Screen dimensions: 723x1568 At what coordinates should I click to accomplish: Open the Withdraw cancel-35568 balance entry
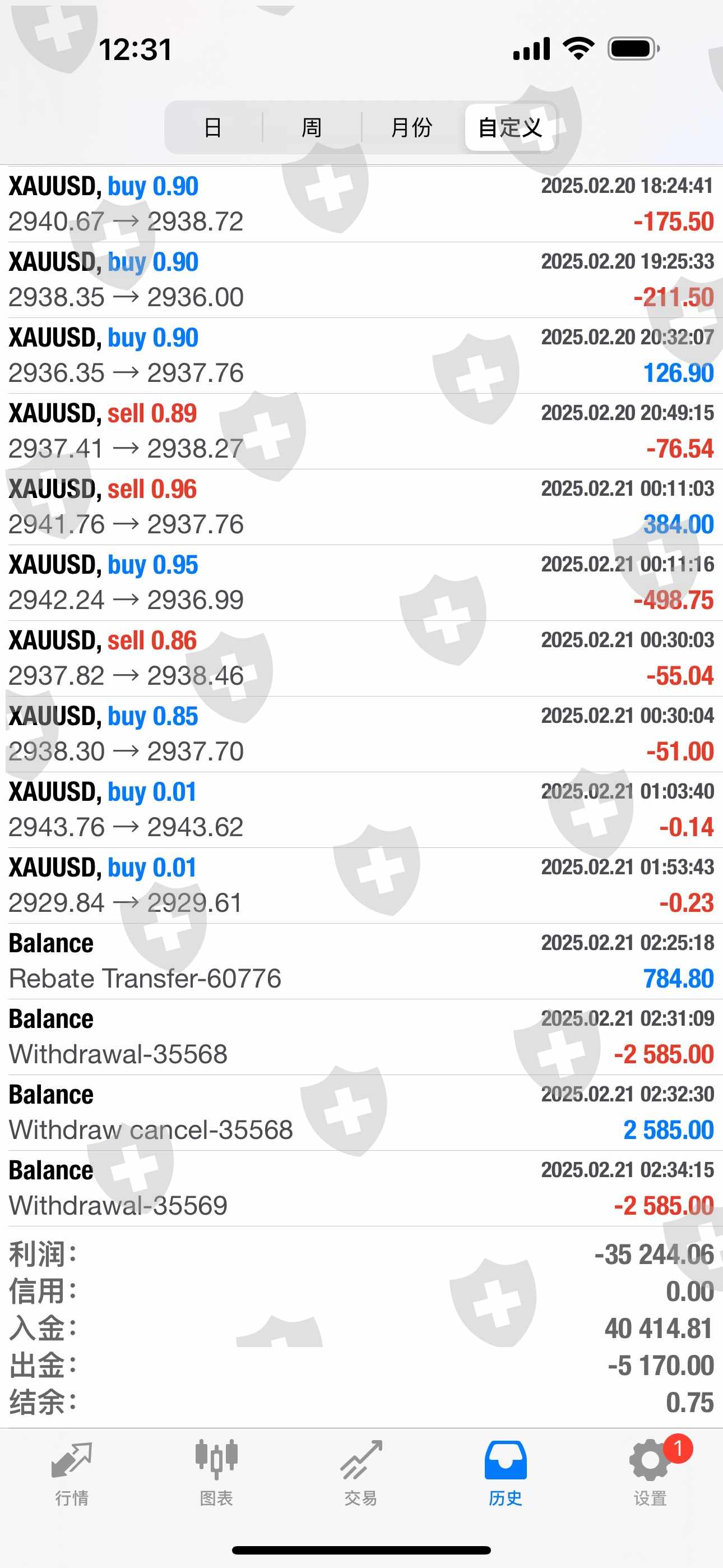click(x=361, y=1112)
